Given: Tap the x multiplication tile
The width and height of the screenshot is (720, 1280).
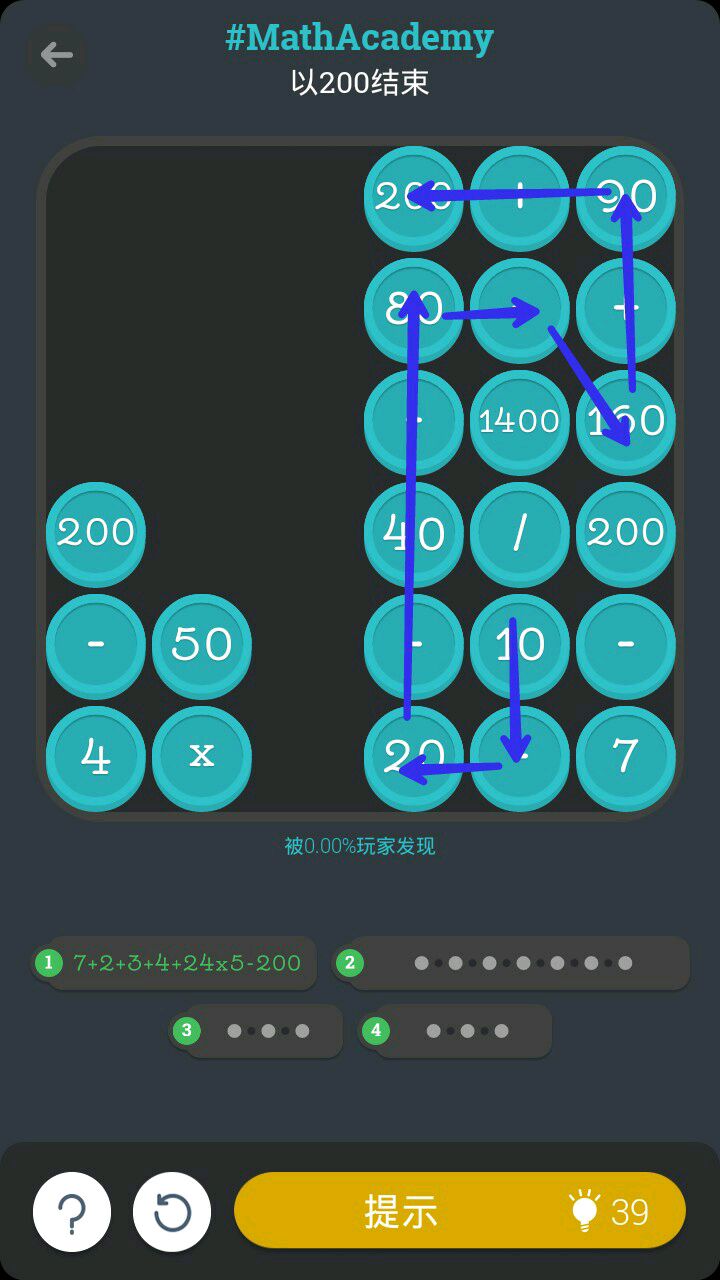Looking at the screenshot, I should coord(202,755).
